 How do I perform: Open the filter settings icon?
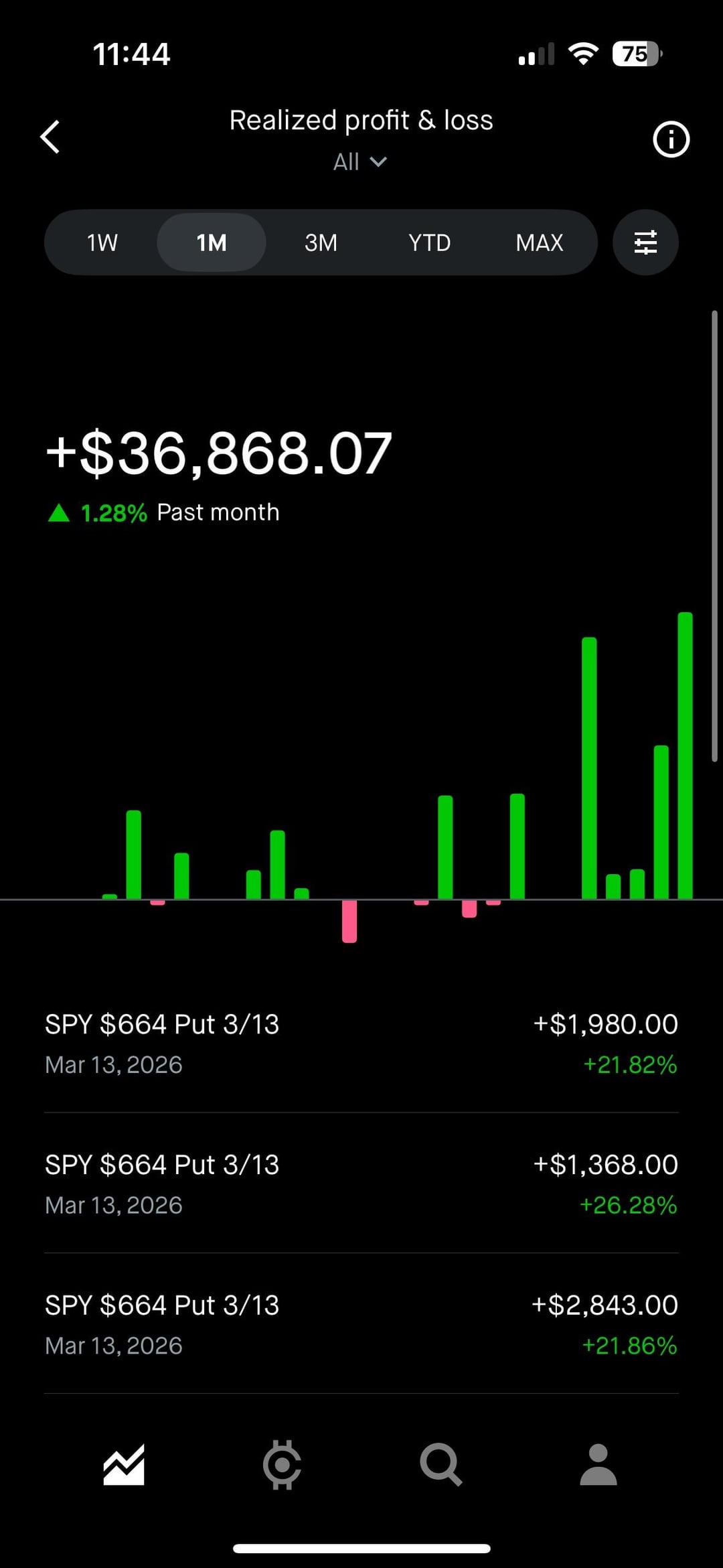pyautogui.click(x=645, y=242)
